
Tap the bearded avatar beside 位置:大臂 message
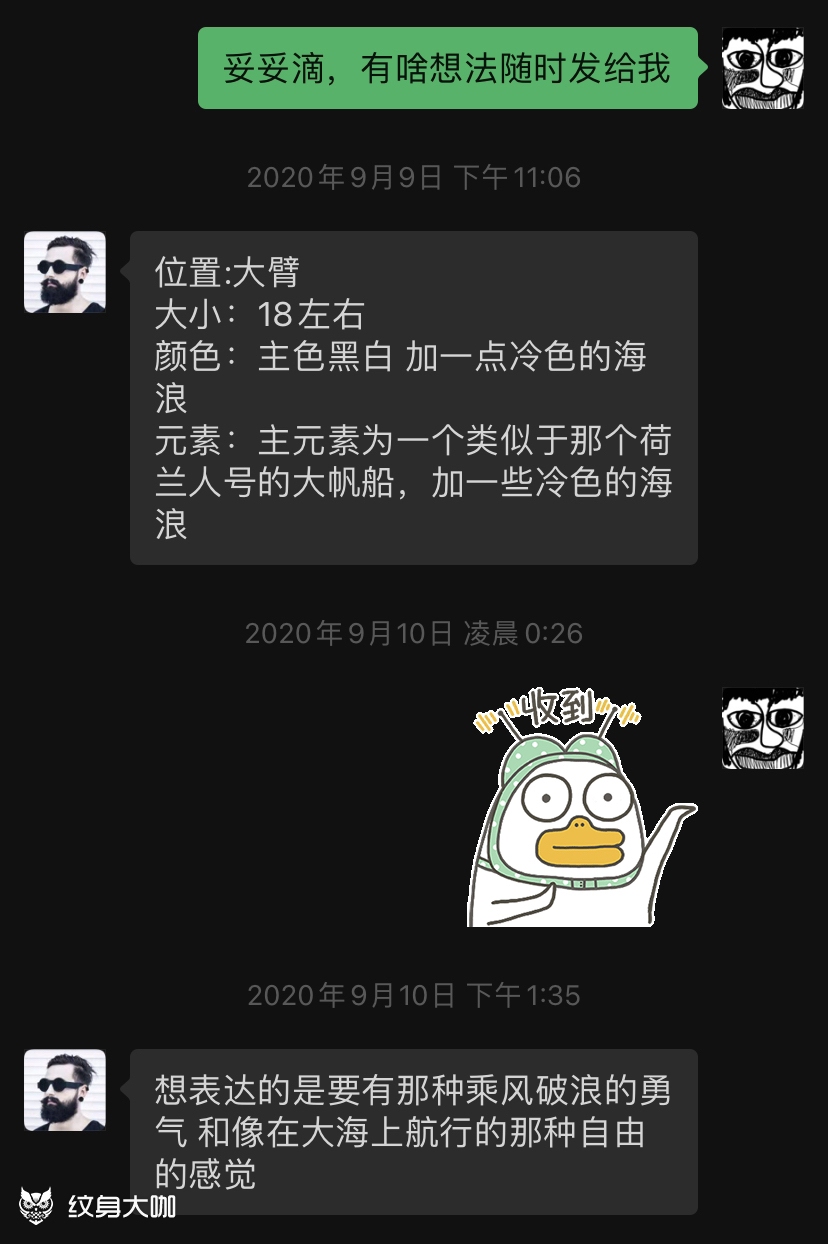point(65,272)
